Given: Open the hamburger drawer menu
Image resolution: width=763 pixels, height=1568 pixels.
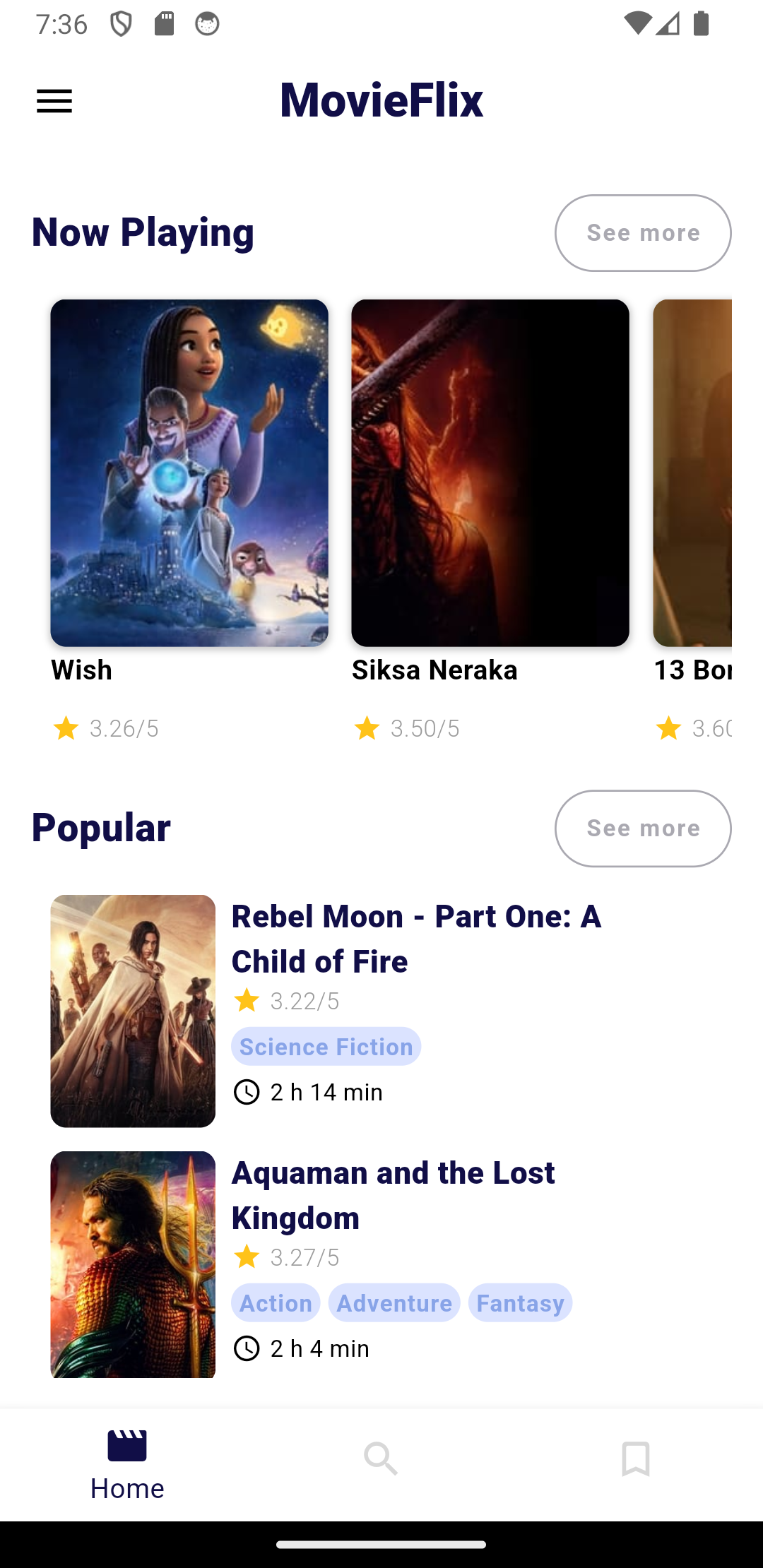Looking at the screenshot, I should pyautogui.click(x=54, y=101).
